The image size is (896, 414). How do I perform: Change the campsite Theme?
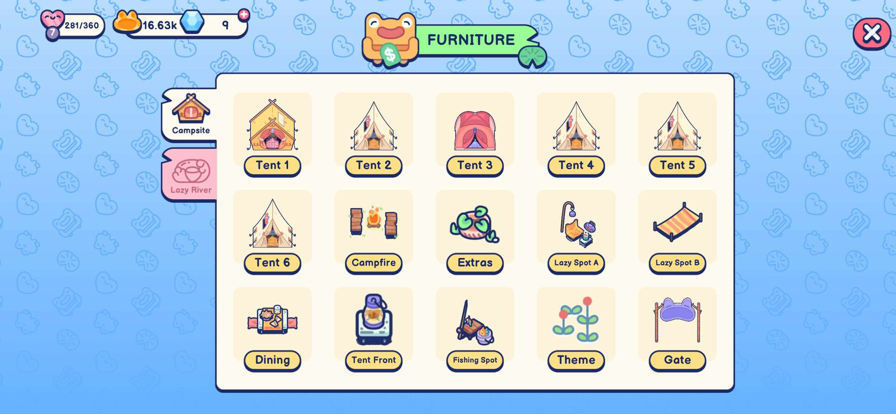point(576,329)
